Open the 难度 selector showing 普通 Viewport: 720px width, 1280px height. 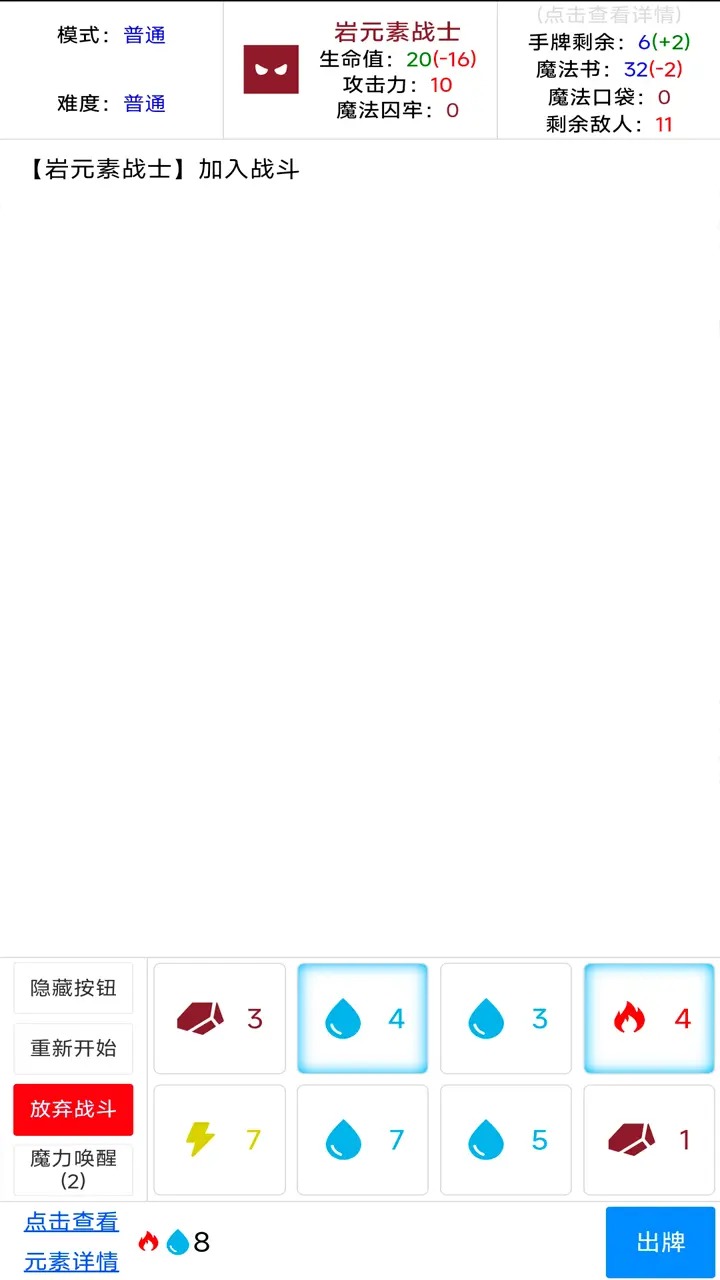(x=143, y=103)
